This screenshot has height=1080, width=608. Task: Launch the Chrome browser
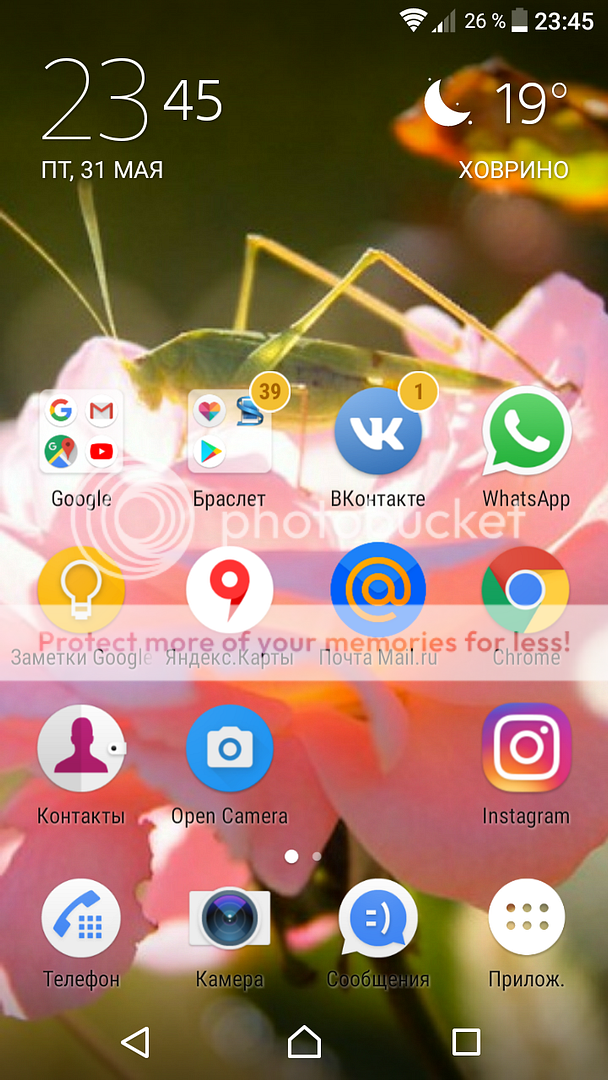526,590
